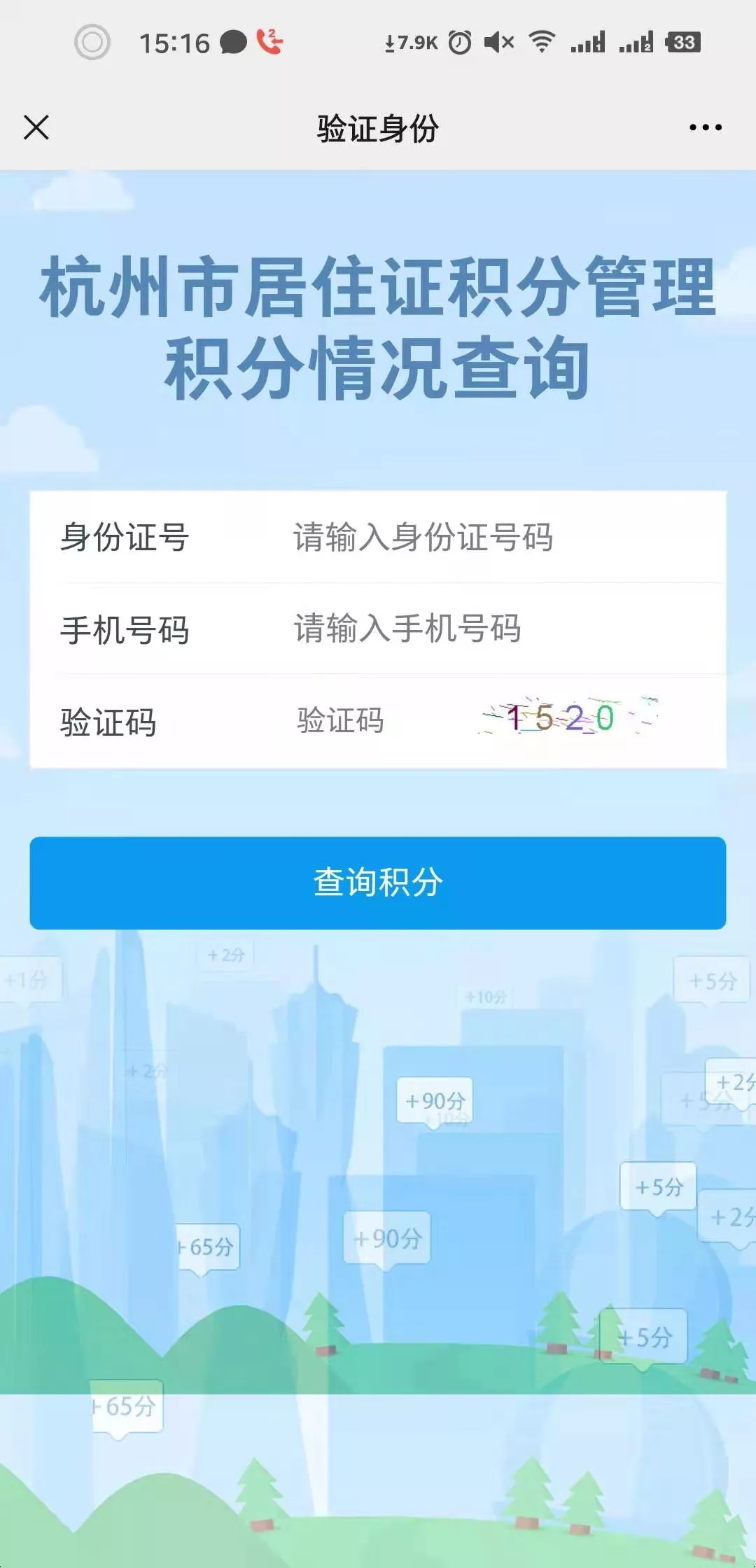Focus the 身份证号 input field
The height and width of the screenshot is (1568, 756).
point(490,538)
